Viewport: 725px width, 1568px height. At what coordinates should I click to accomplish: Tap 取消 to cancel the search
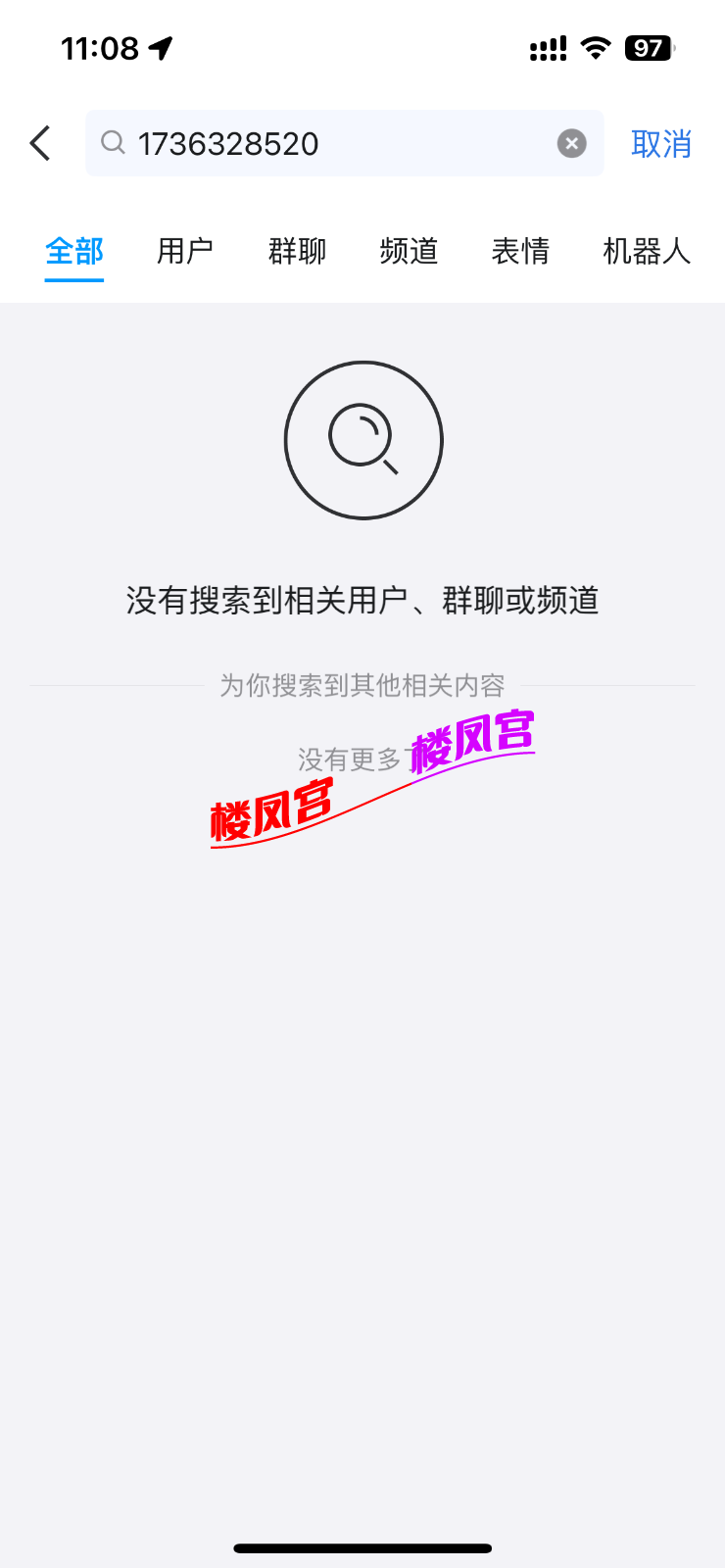[x=661, y=143]
